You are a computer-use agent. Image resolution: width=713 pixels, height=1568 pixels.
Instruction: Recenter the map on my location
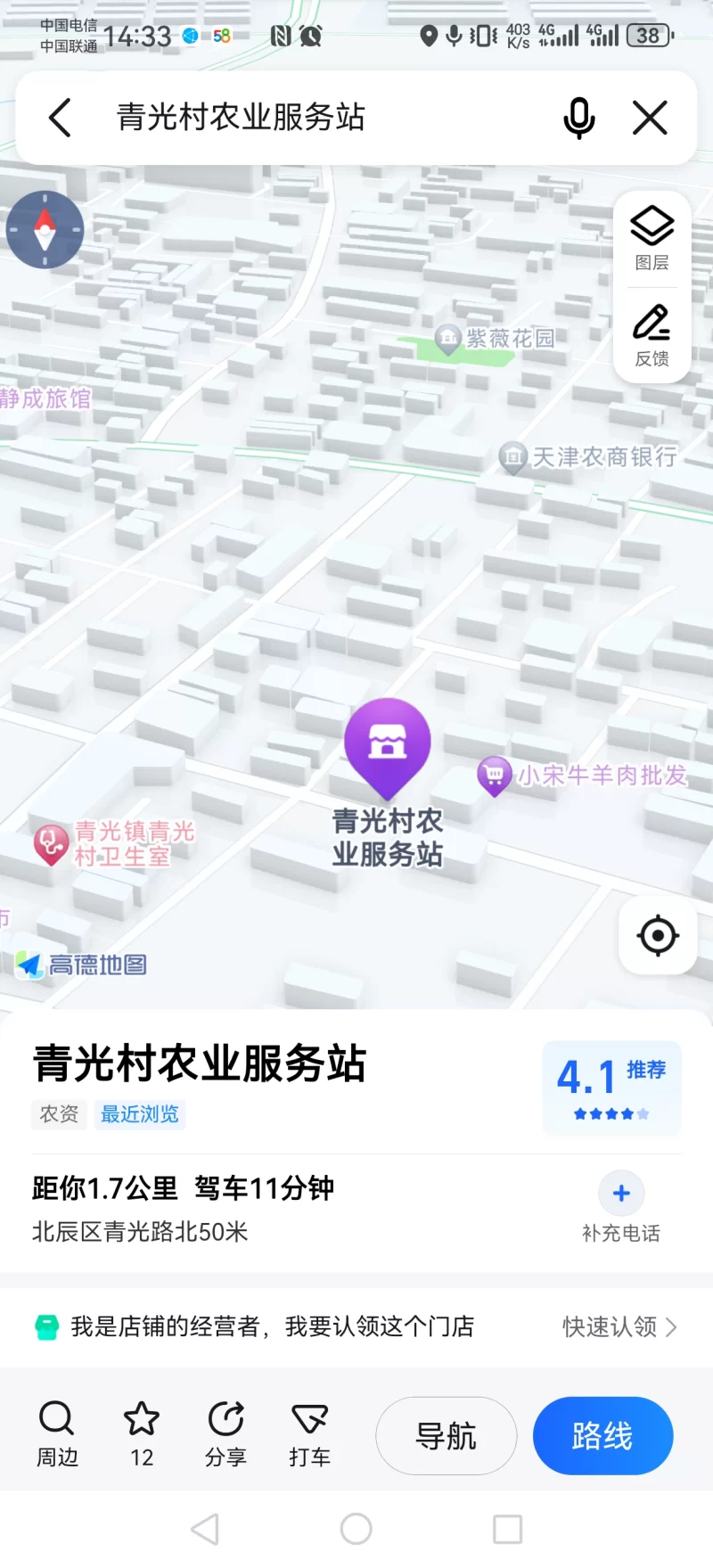(658, 936)
